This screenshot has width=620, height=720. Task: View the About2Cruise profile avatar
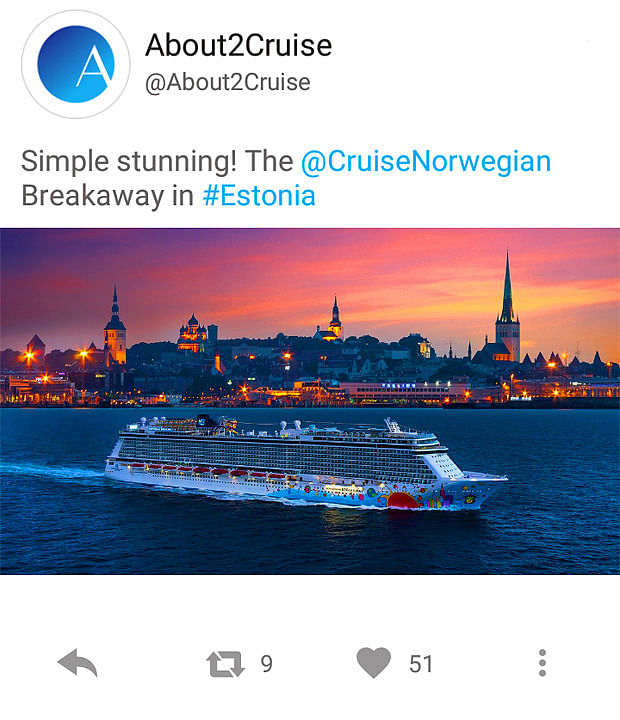point(76,65)
